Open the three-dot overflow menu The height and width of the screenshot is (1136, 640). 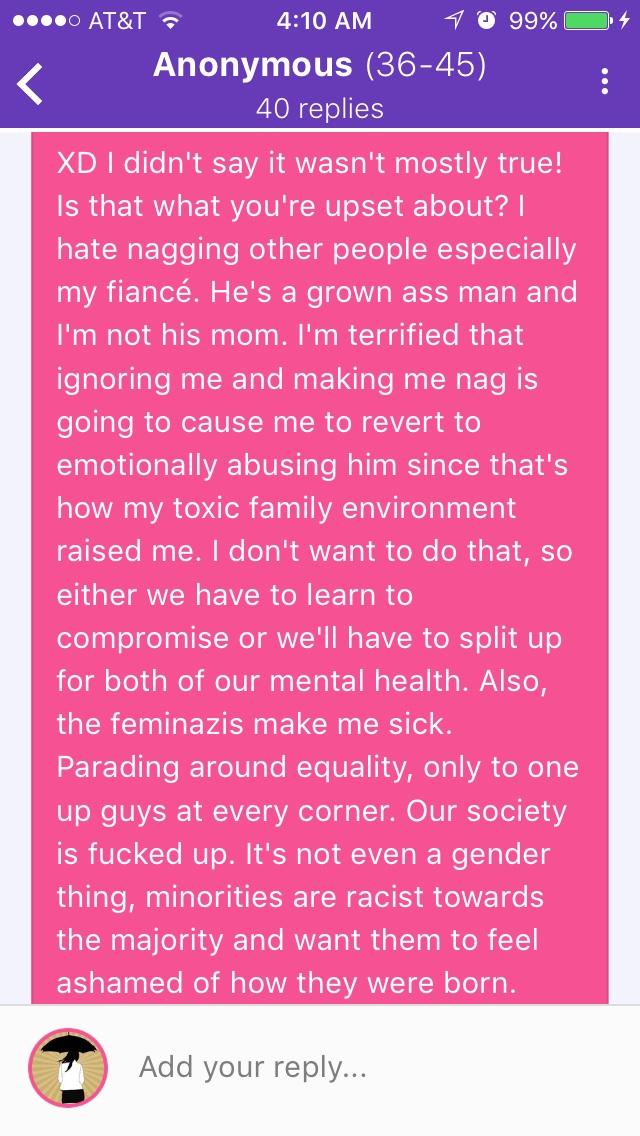click(x=604, y=81)
